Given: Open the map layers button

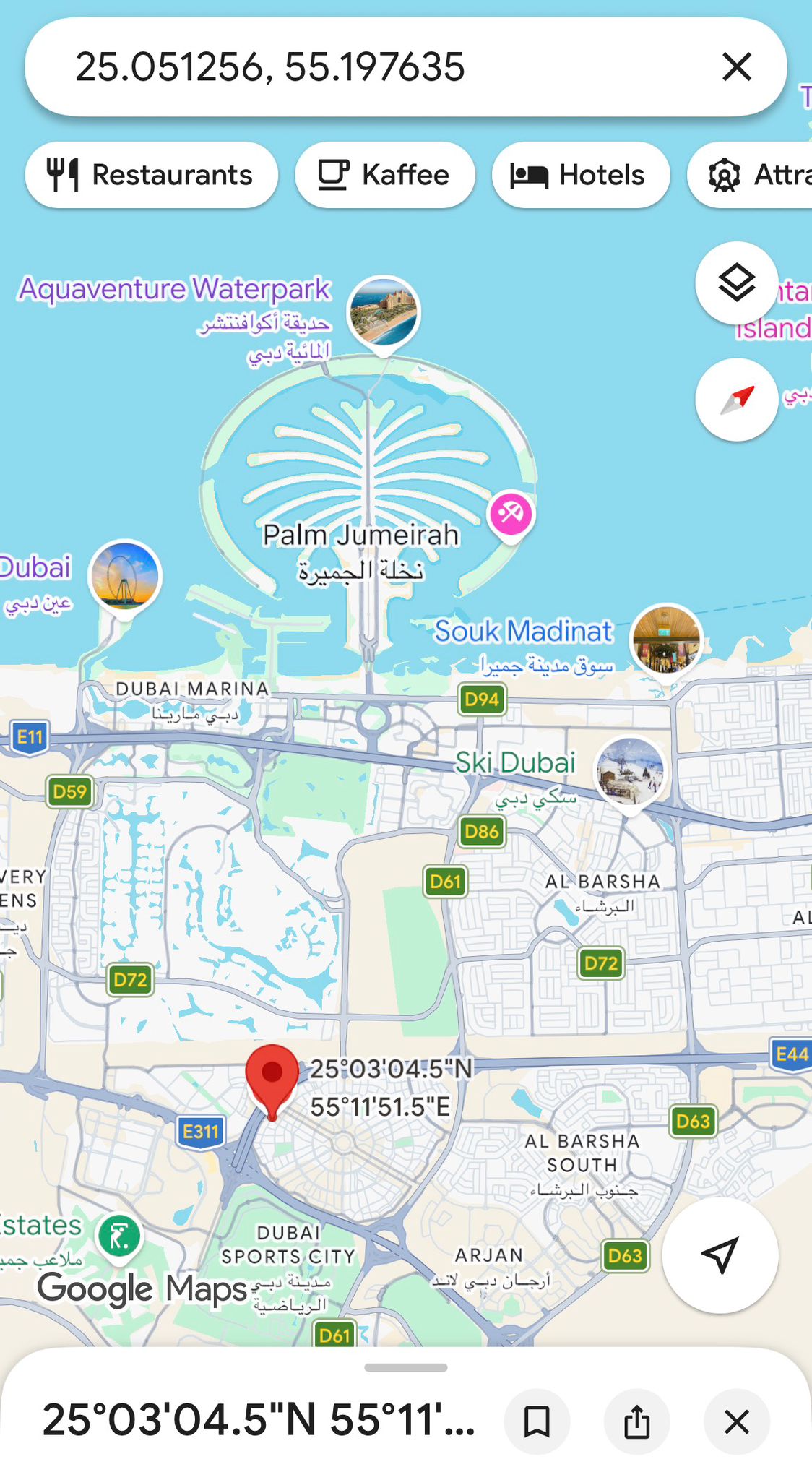Looking at the screenshot, I should tap(736, 283).
